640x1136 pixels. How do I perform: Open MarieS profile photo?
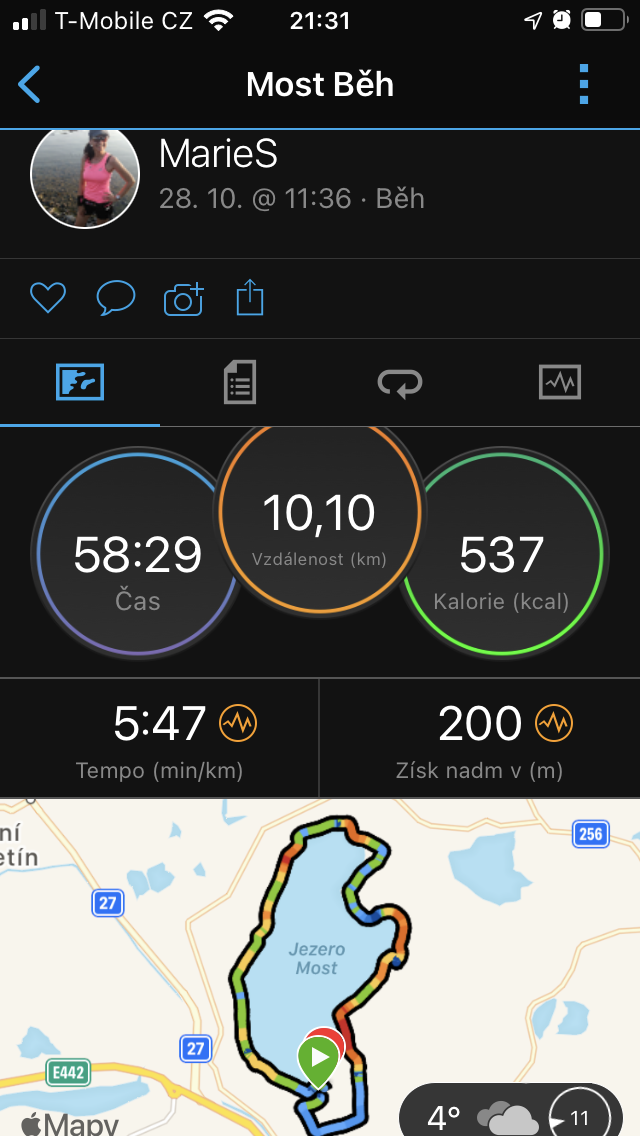85,178
